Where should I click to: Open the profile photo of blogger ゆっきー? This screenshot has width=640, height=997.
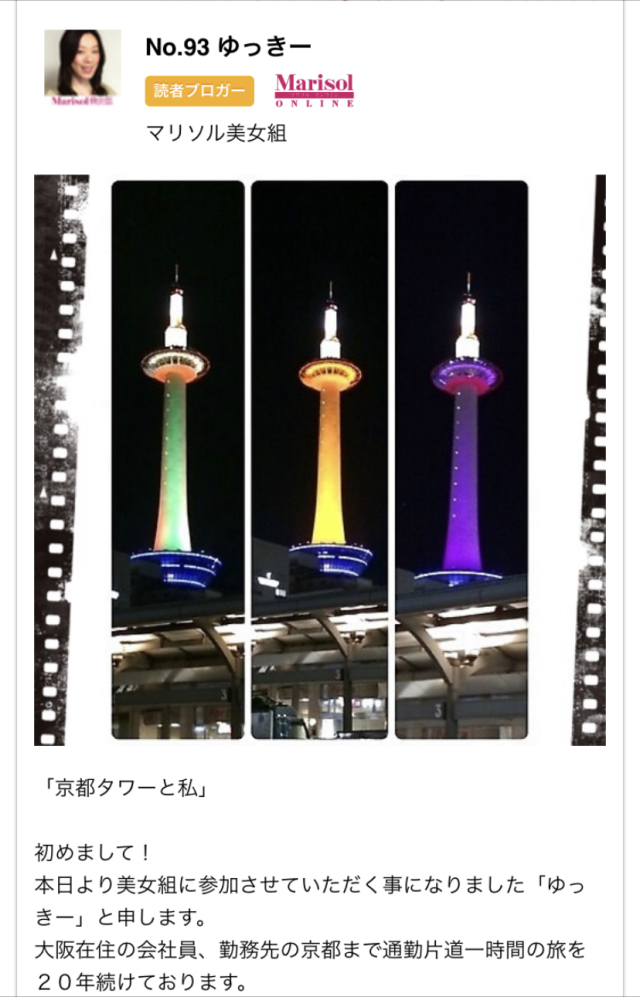click(x=83, y=68)
